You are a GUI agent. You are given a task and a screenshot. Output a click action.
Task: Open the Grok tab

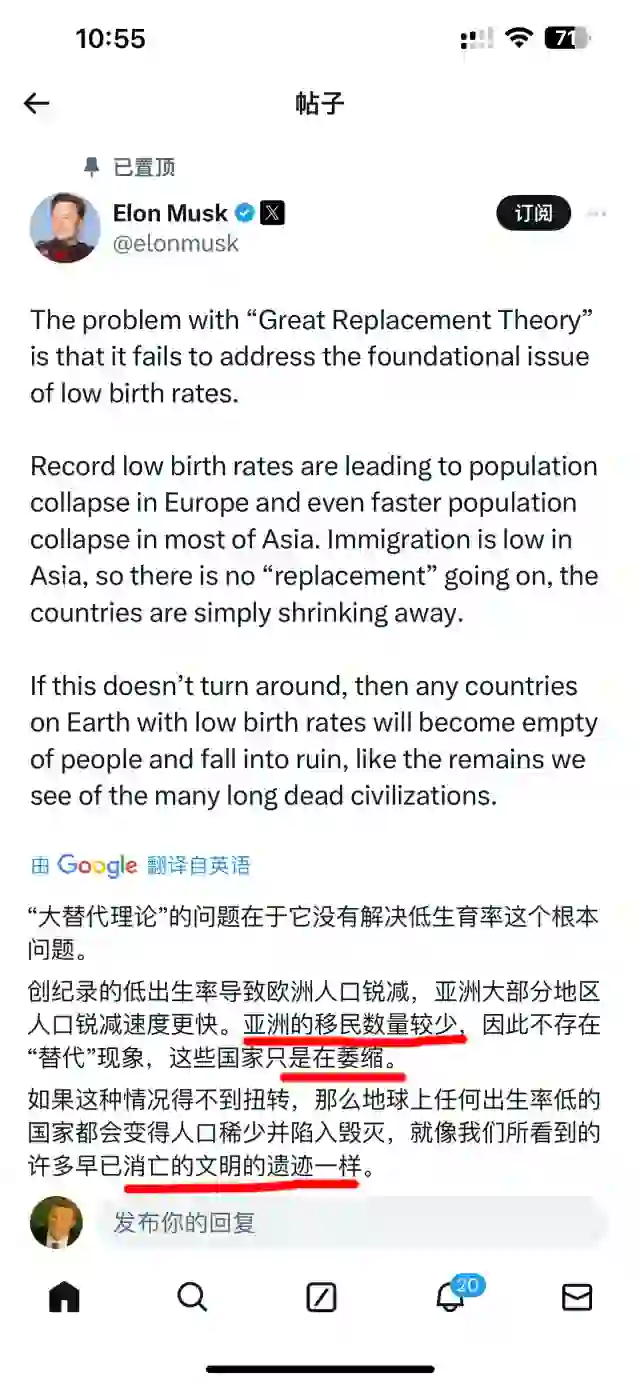[x=321, y=1298]
